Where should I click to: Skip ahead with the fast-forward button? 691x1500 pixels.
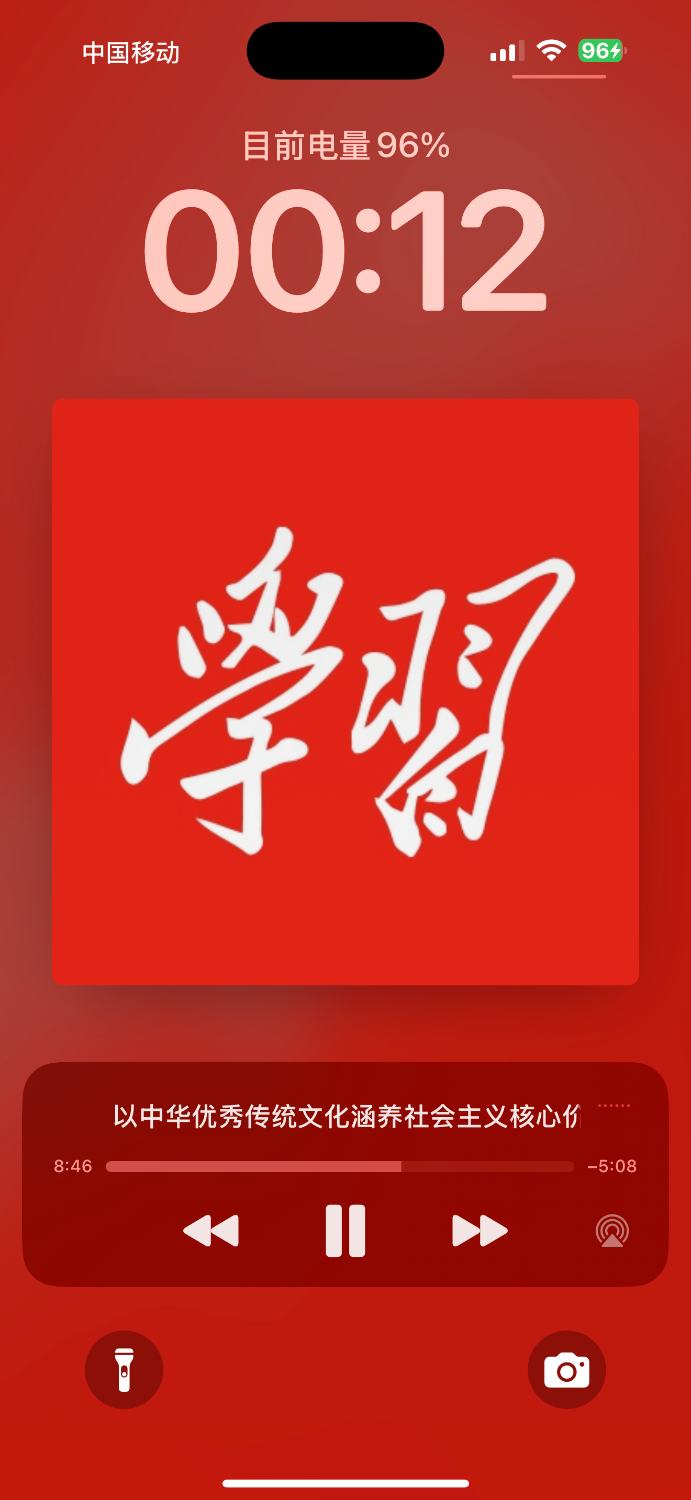click(x=480, y=1230)
